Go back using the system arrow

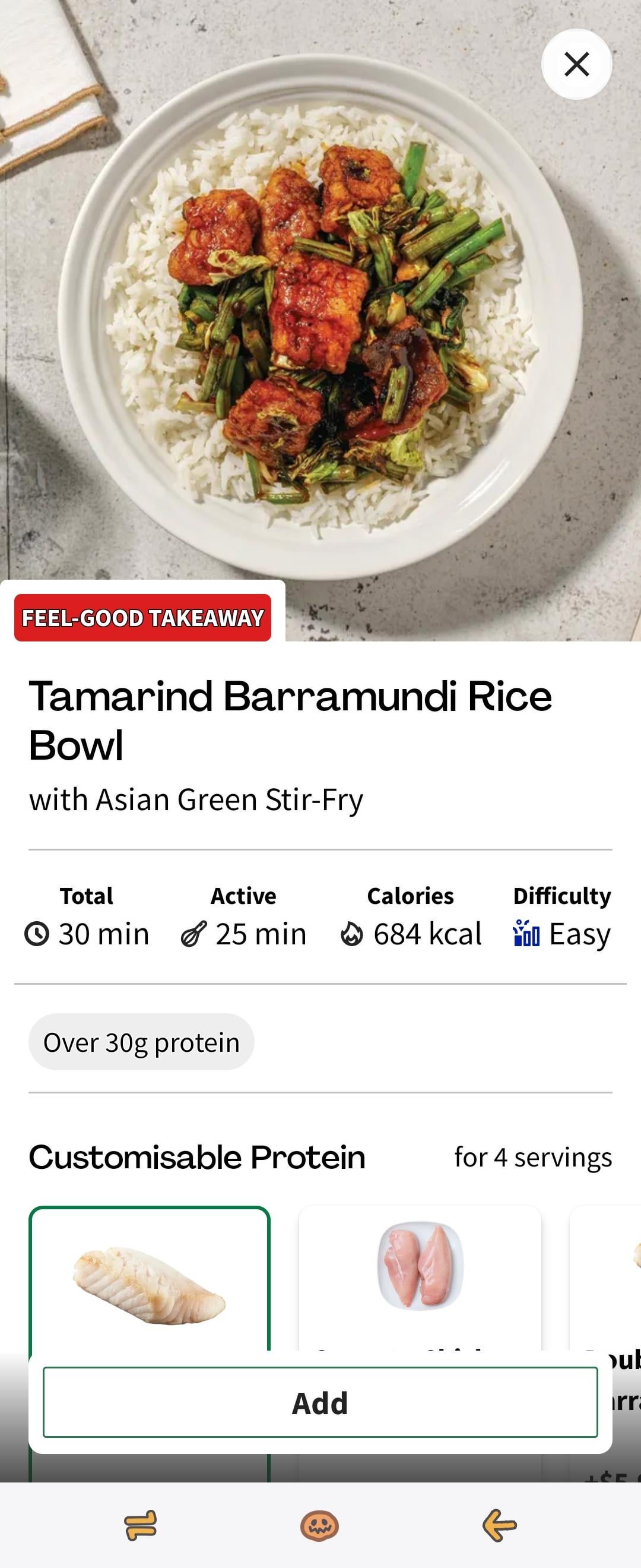(x=499, y=1525)
